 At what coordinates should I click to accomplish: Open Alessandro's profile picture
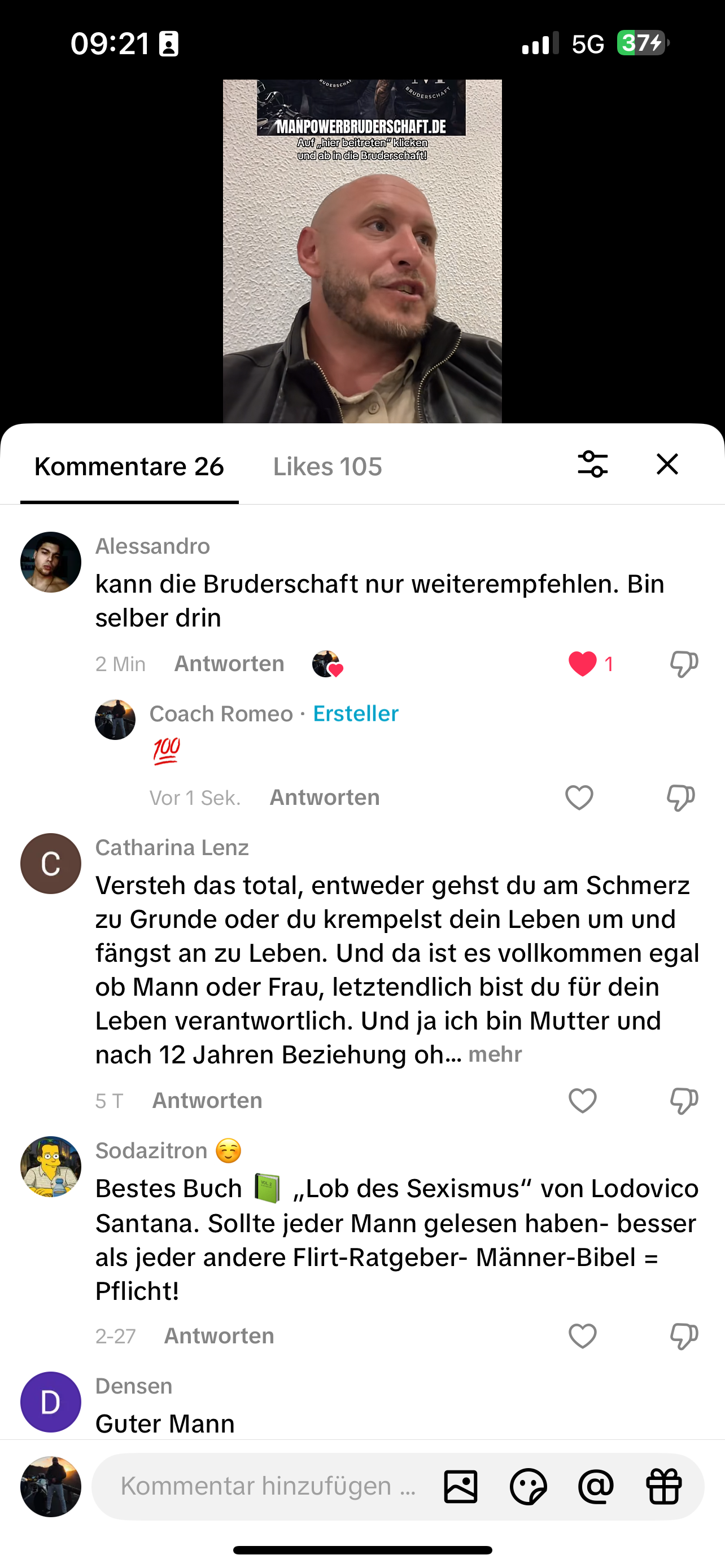click(50, 562)
